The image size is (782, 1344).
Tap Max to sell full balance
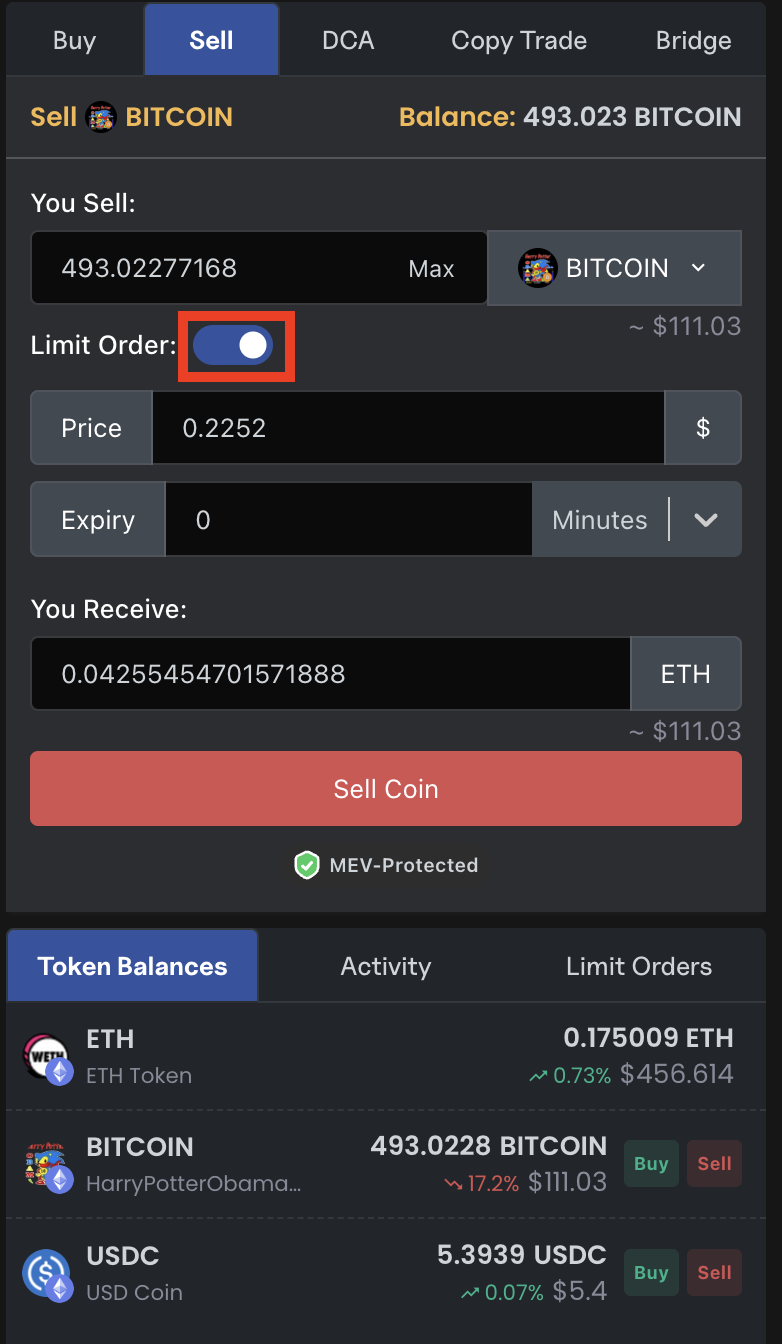click(x=431, y=269)
